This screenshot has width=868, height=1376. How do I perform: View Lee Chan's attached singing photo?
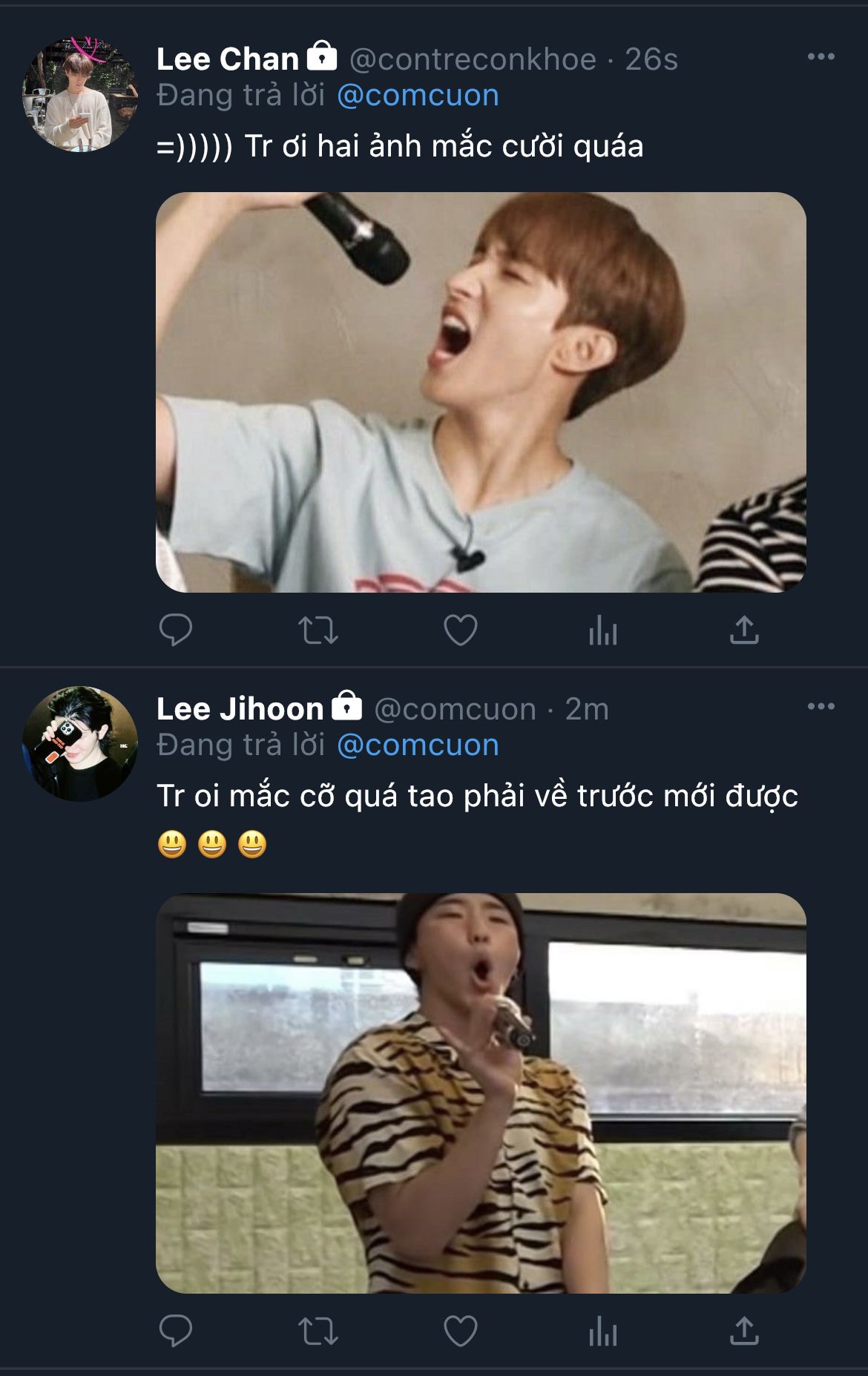[481, 392]
